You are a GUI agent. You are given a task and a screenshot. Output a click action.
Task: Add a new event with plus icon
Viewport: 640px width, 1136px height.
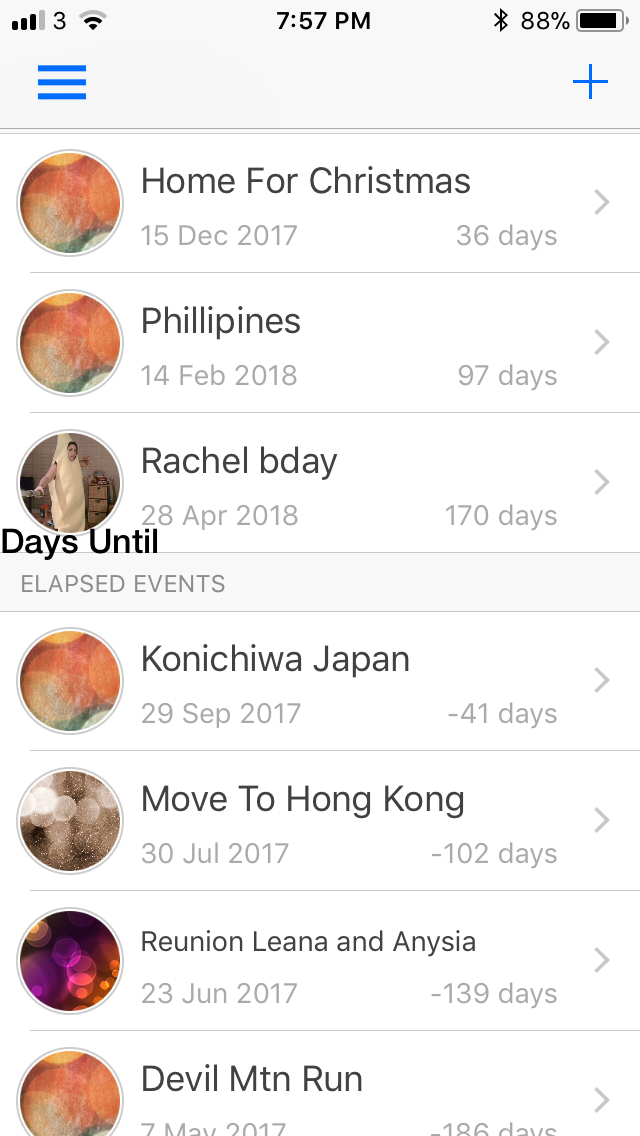click(x=590, y=82)
